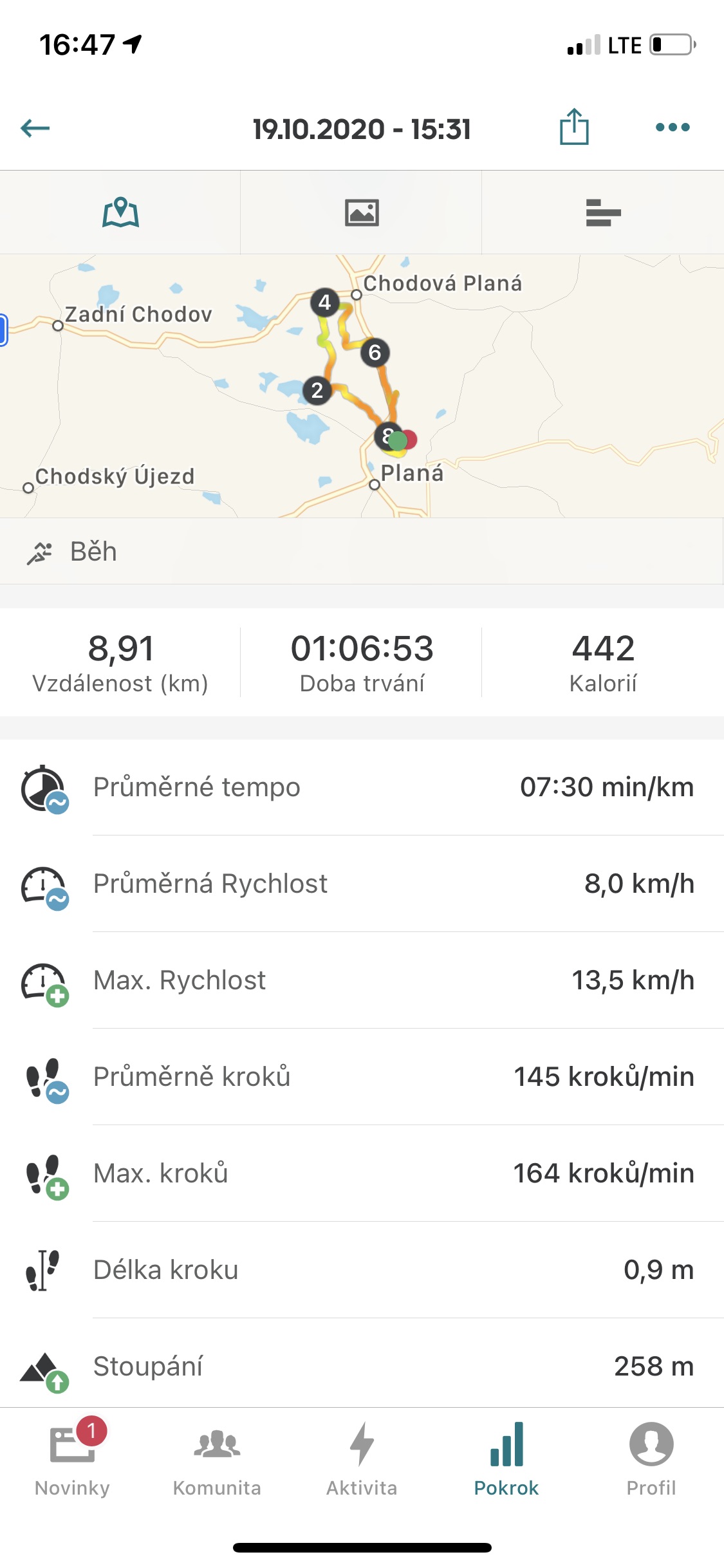724x1568 pixels.
Task: Open the route map around Planá
Action: pos(362,386)
